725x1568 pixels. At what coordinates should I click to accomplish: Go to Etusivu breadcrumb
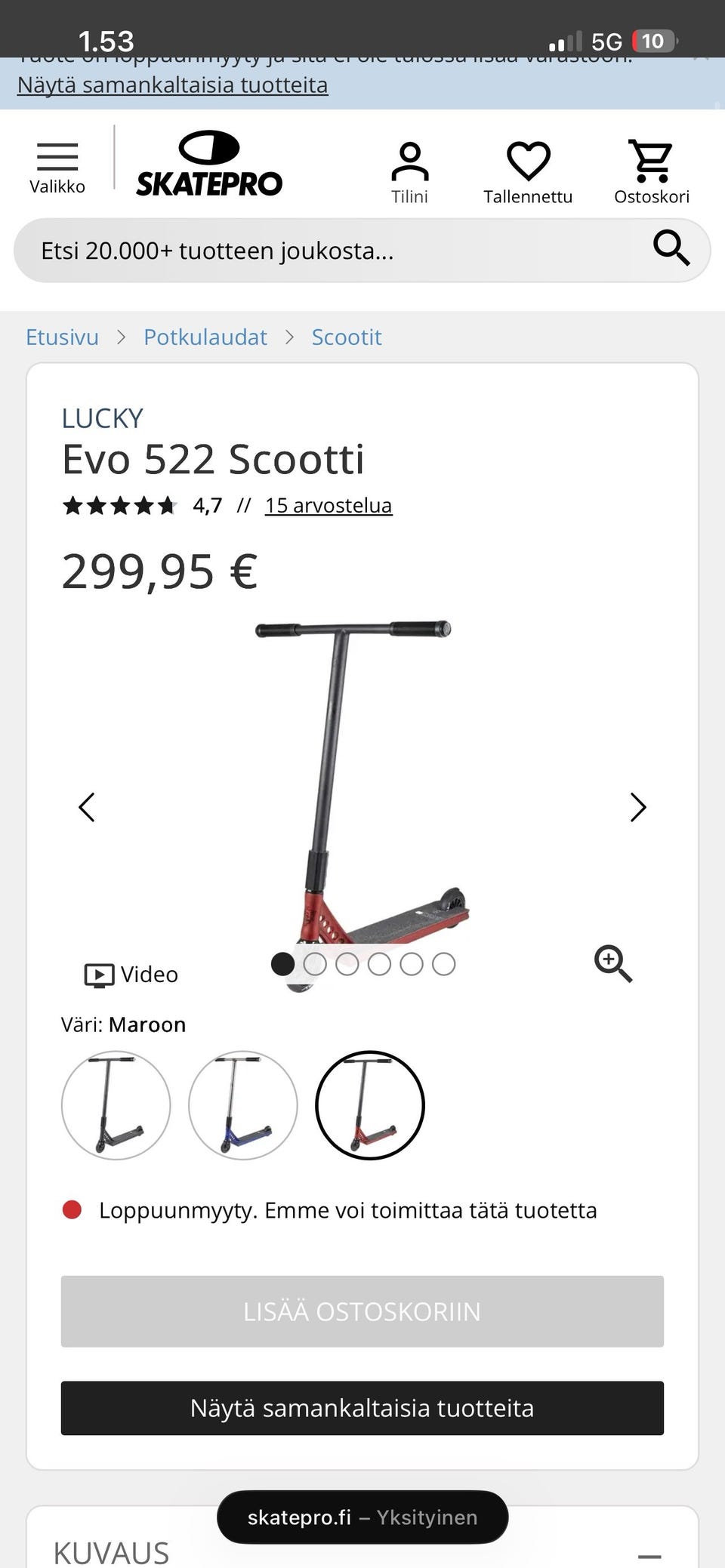[x=62, y=337]
